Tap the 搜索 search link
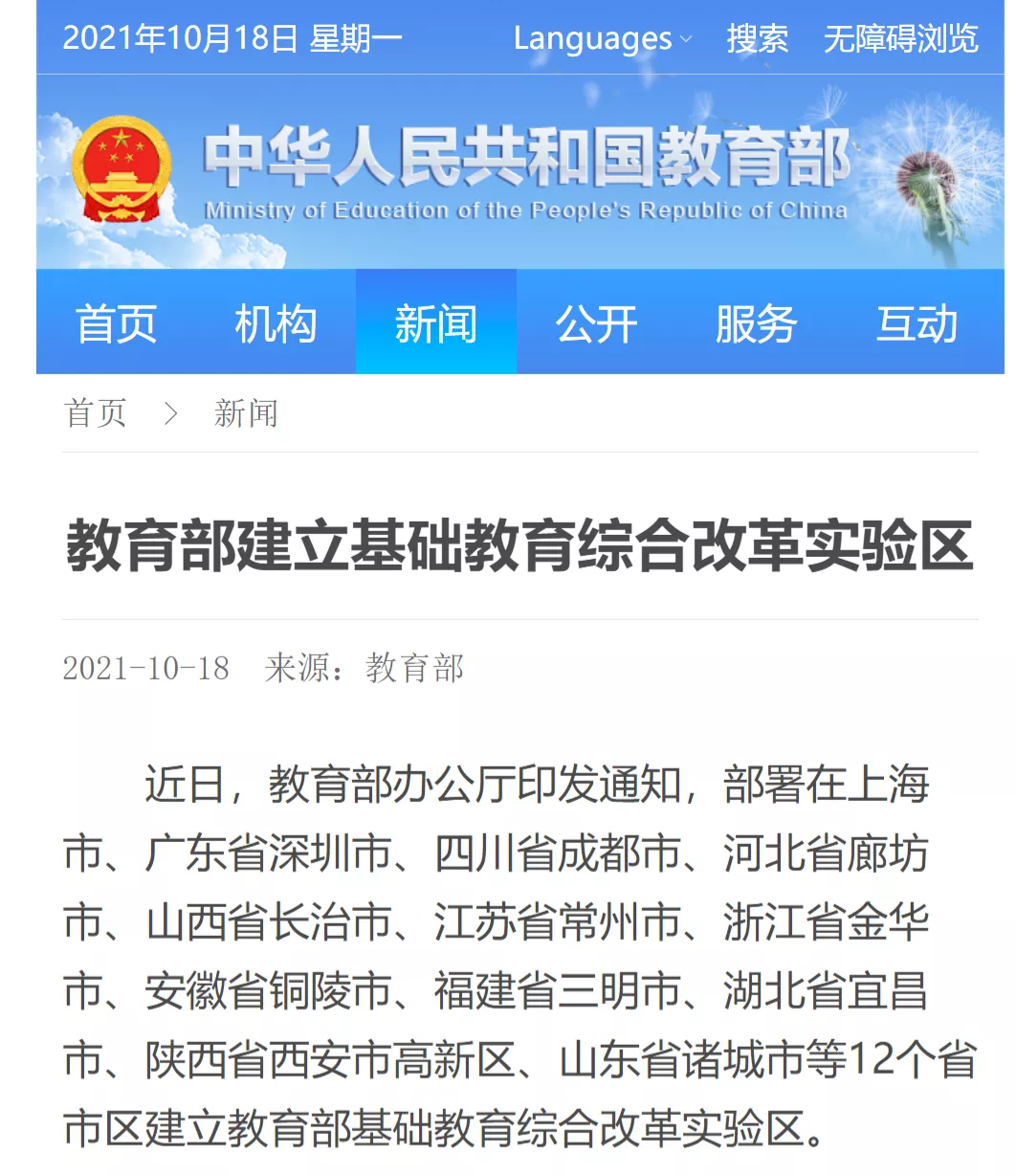1016x1176 pixels. coord(757,38)
